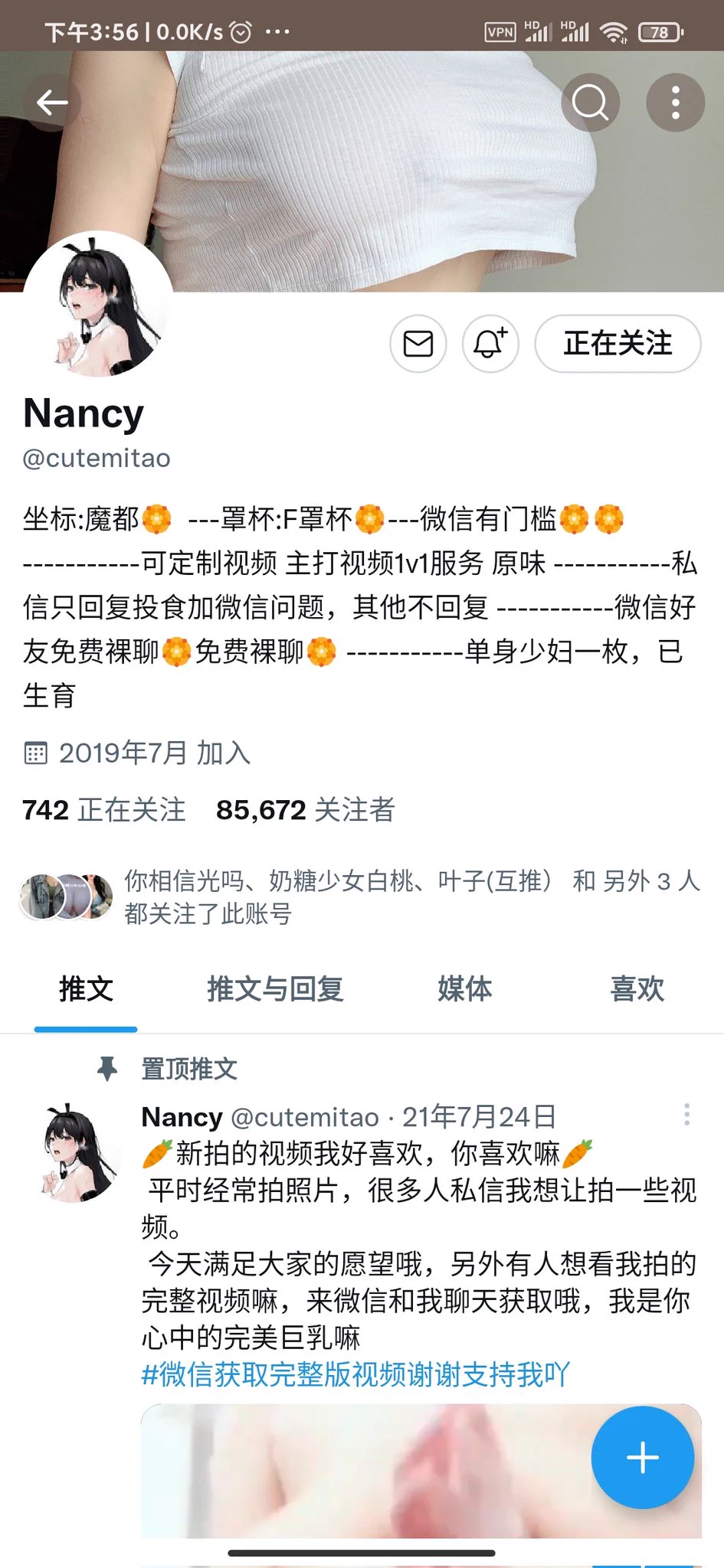Image resolution: width=724 pixels, height=1568 pixels.
Task: Compose a new tweet with plus button
Action: pos(642,1457)
